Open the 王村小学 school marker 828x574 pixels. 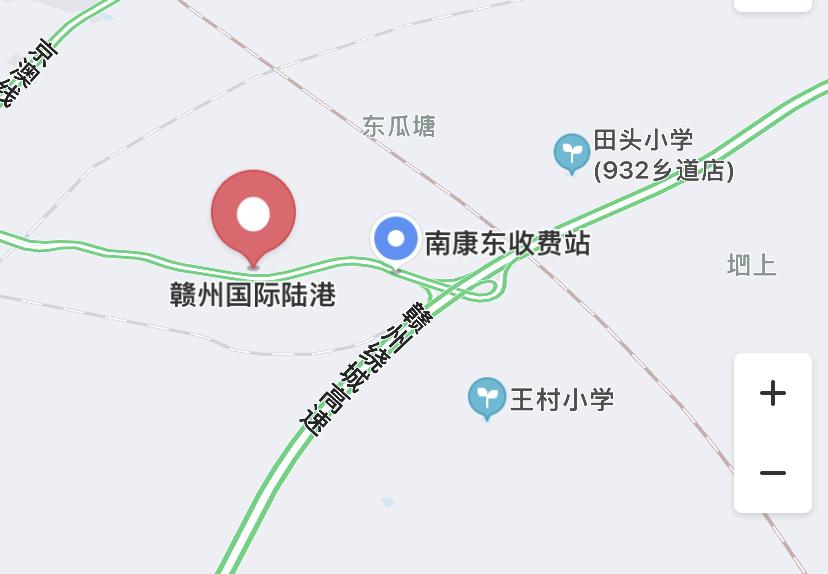click(486, 398)
